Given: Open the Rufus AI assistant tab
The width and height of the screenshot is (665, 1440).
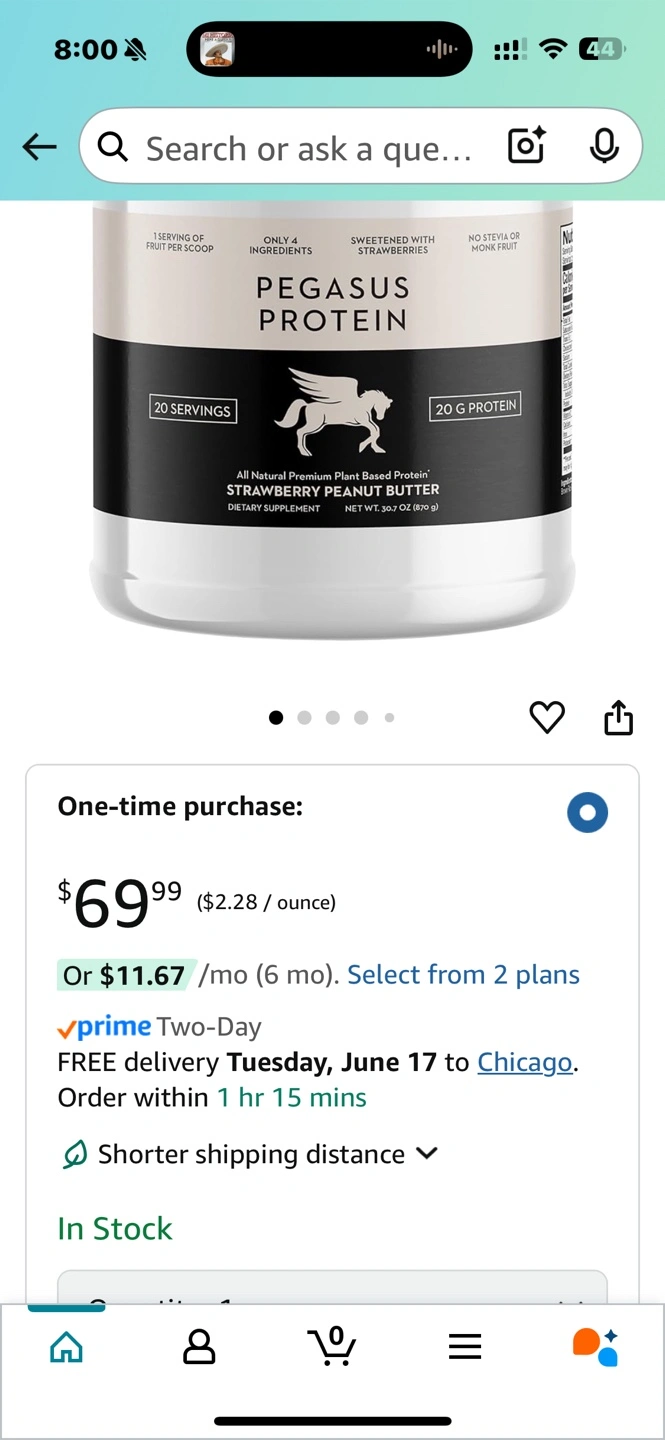Looking at the screenshot, I should [596, 1346].
